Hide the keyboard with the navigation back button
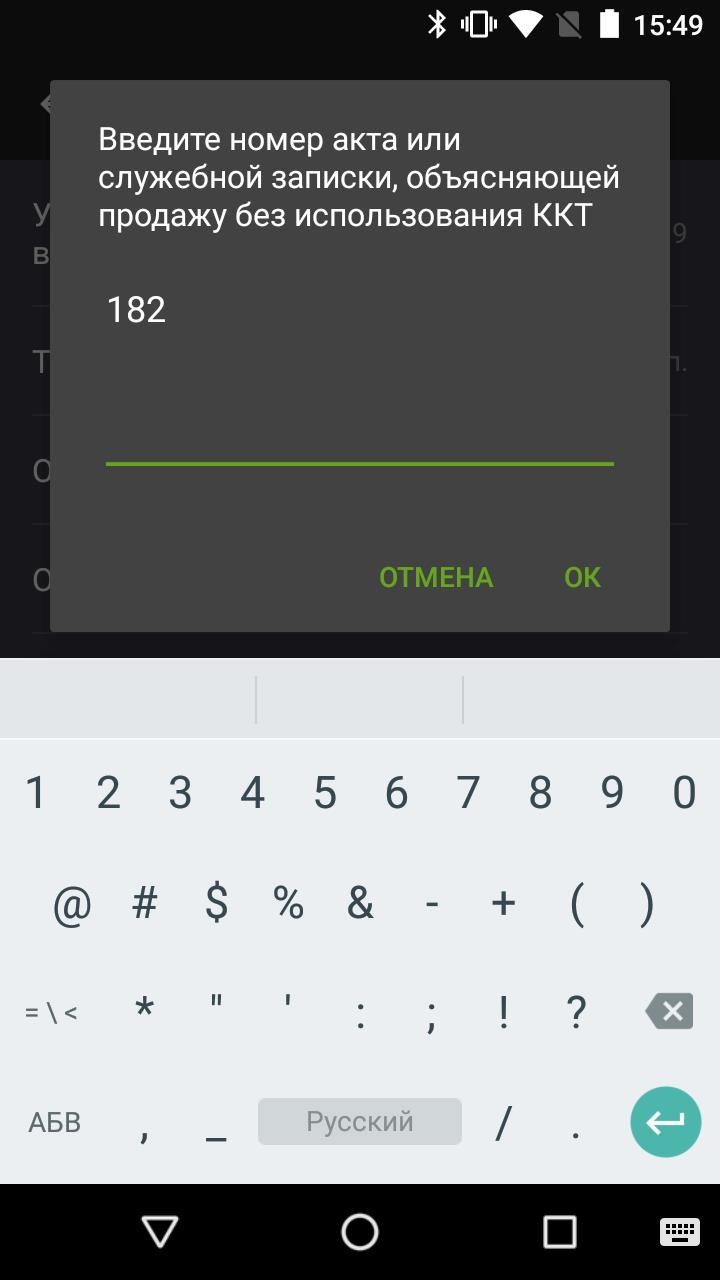The width and height of the screenshot is (720, 1280). (160, 1232)
